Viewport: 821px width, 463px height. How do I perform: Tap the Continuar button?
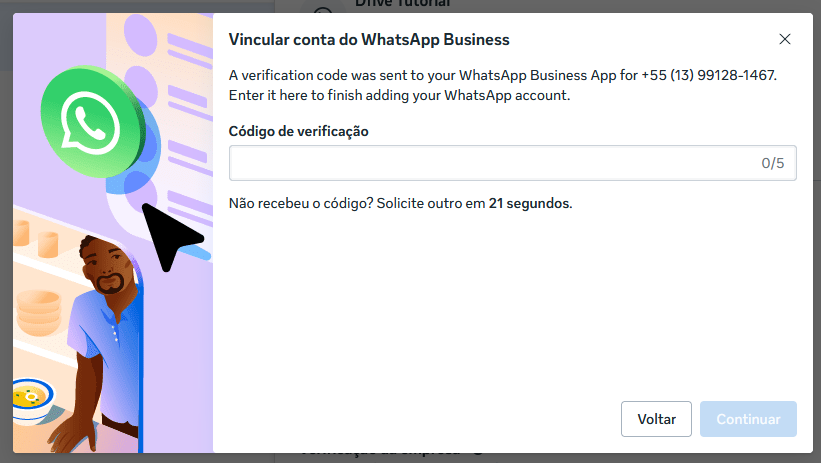point(748,419)
